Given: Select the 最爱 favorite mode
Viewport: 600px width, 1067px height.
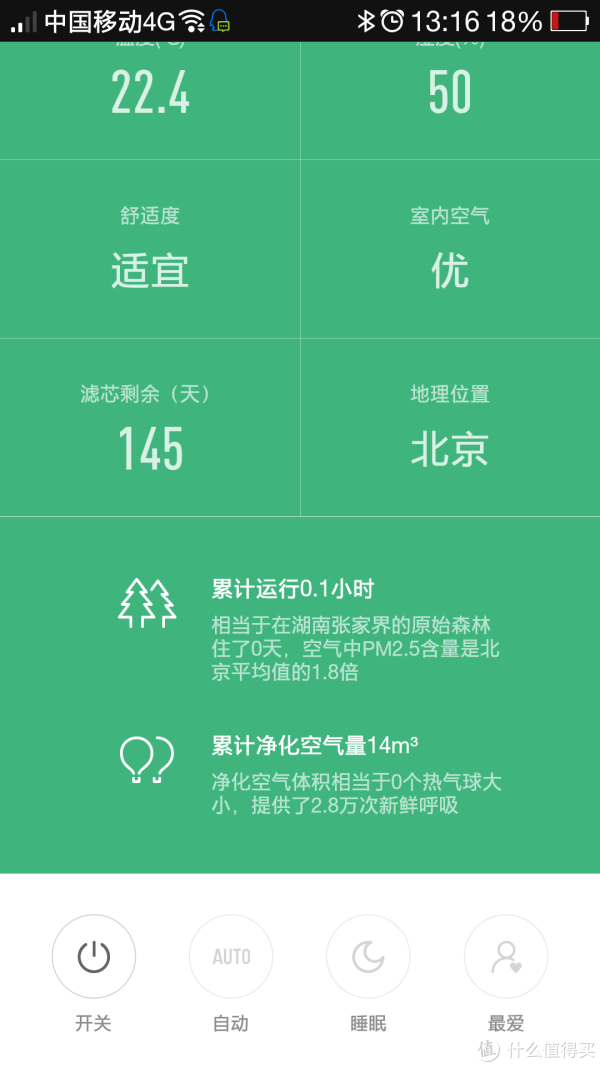Looking at the screenshot, I should point(506,957).
